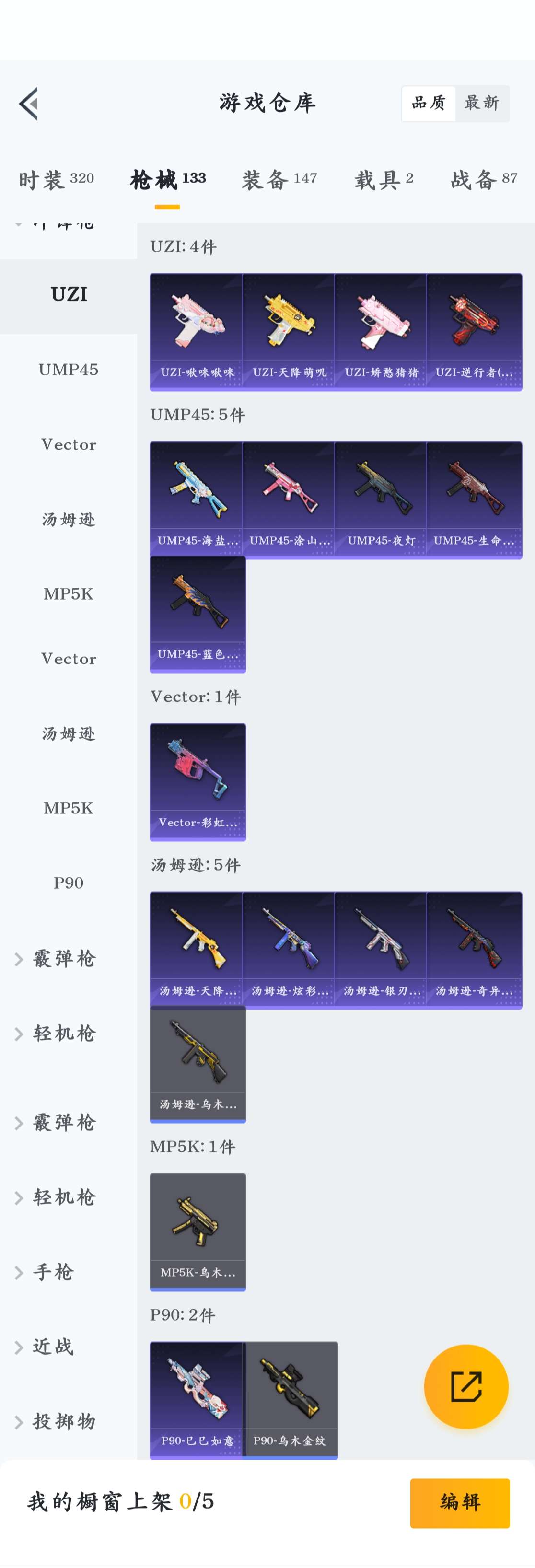The height and width of the screenshot is (1568, 535).
Task: Select the Vector-彩虹 skin card
Action: click(198, 781)
